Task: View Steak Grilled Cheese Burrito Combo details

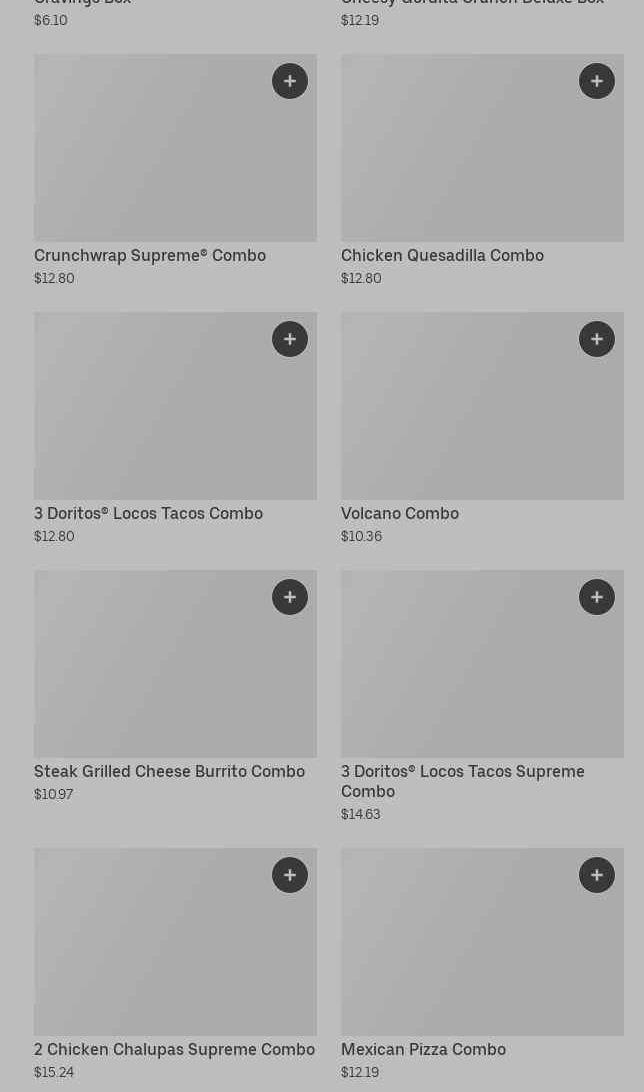Action: pos(175,686)
